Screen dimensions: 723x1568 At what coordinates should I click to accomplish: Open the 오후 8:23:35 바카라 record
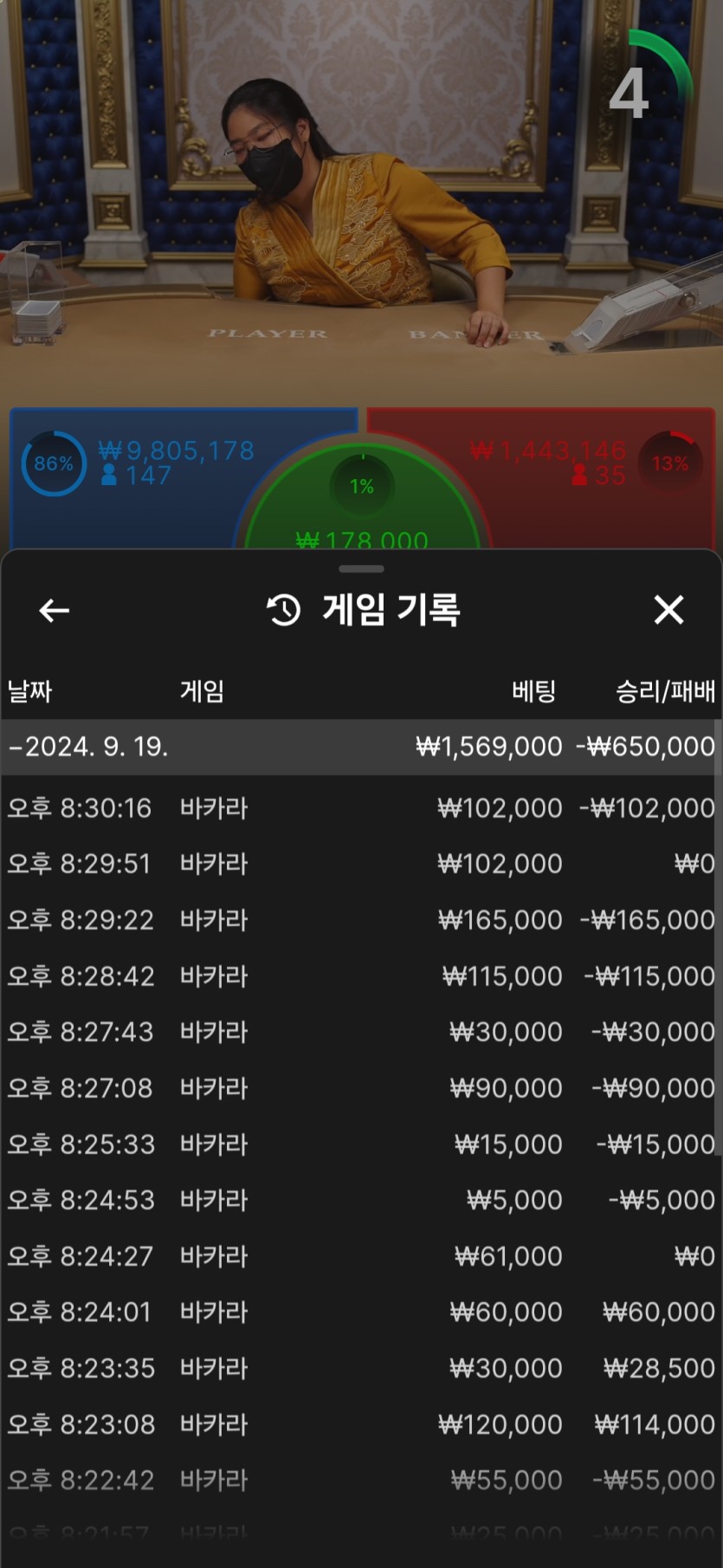[361, 1368]
